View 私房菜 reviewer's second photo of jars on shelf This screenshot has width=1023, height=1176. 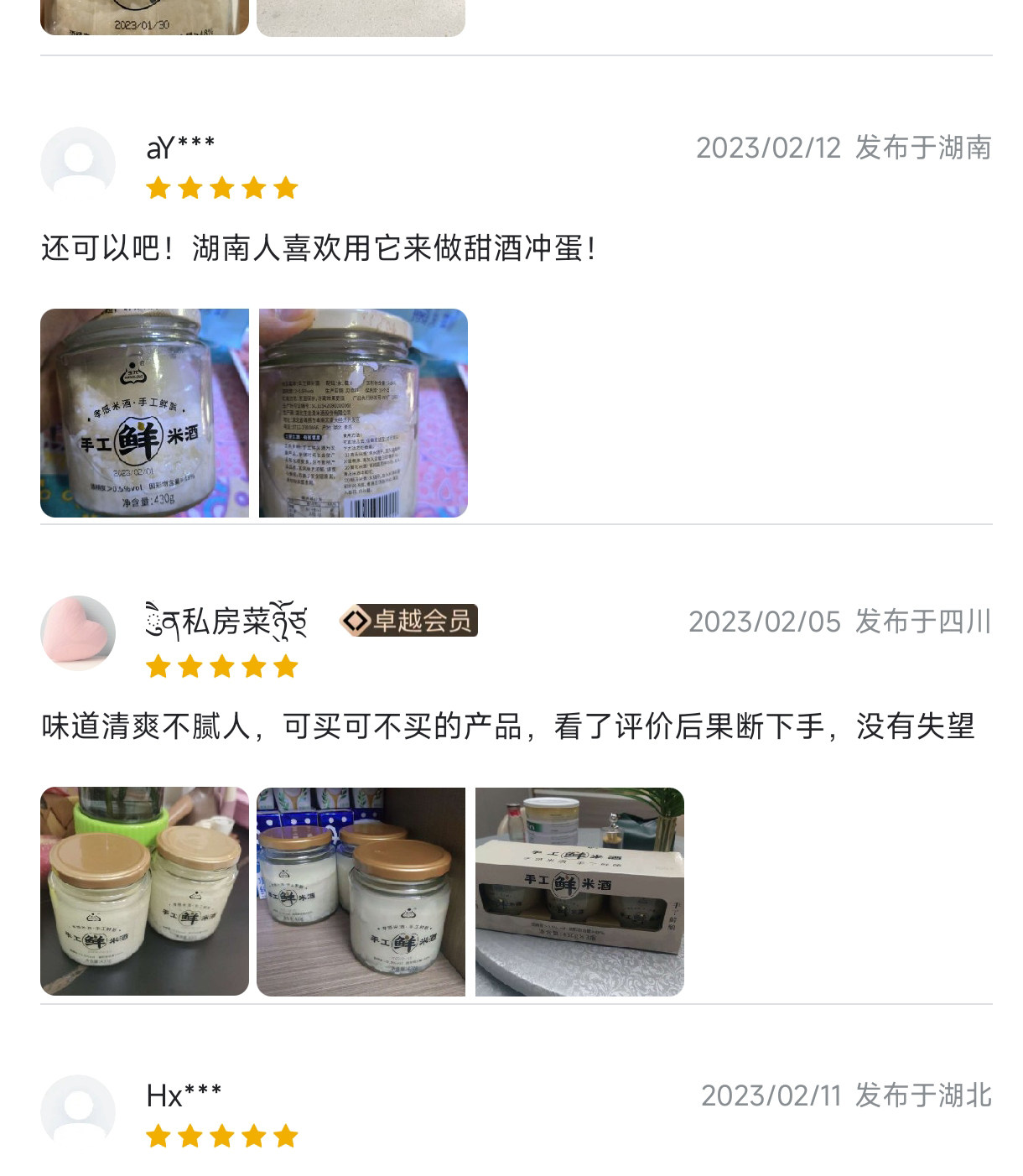click(x=361, y=891)
